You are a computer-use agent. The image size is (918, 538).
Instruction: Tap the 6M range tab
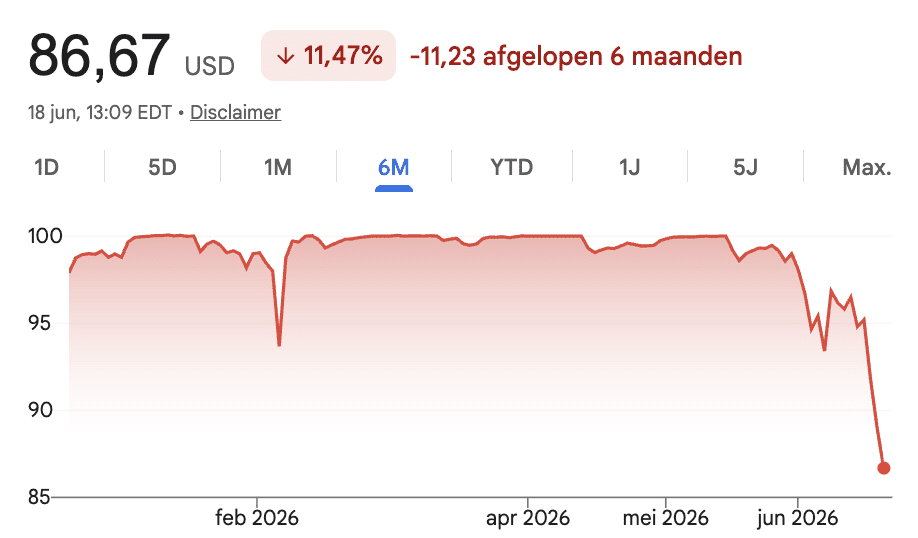[x=393, y=167]
